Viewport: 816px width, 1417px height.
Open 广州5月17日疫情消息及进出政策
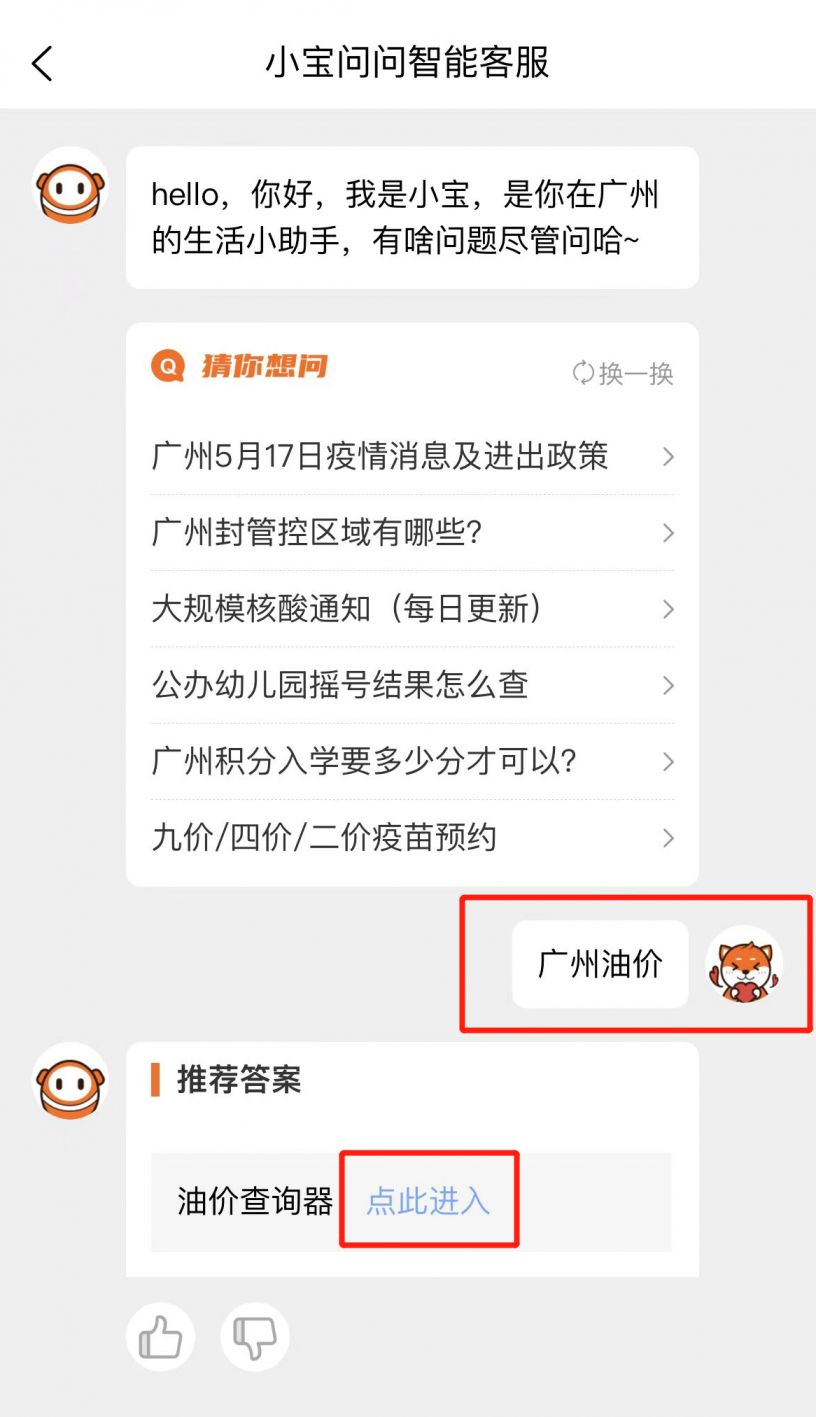coord(411,457)
